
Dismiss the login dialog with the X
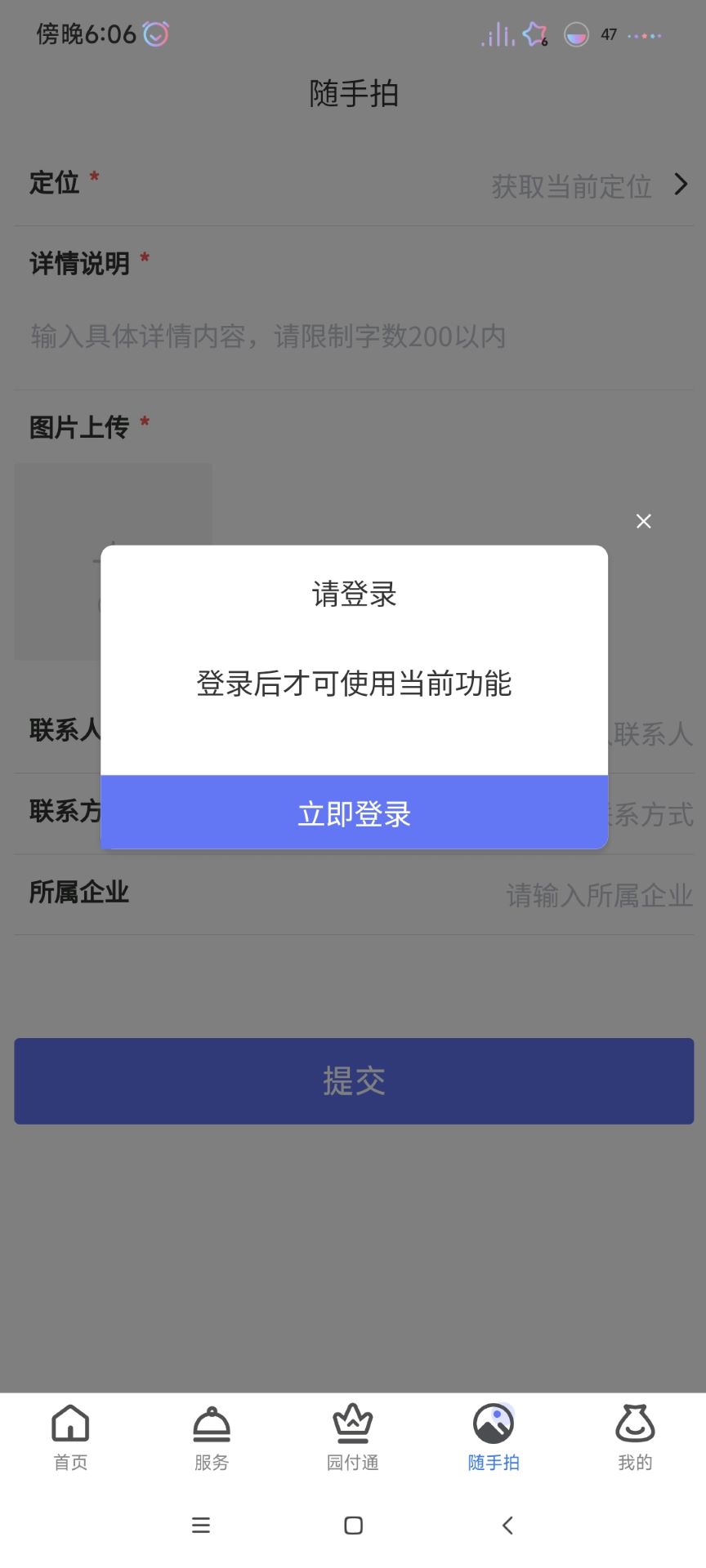[x=644, y=521]
